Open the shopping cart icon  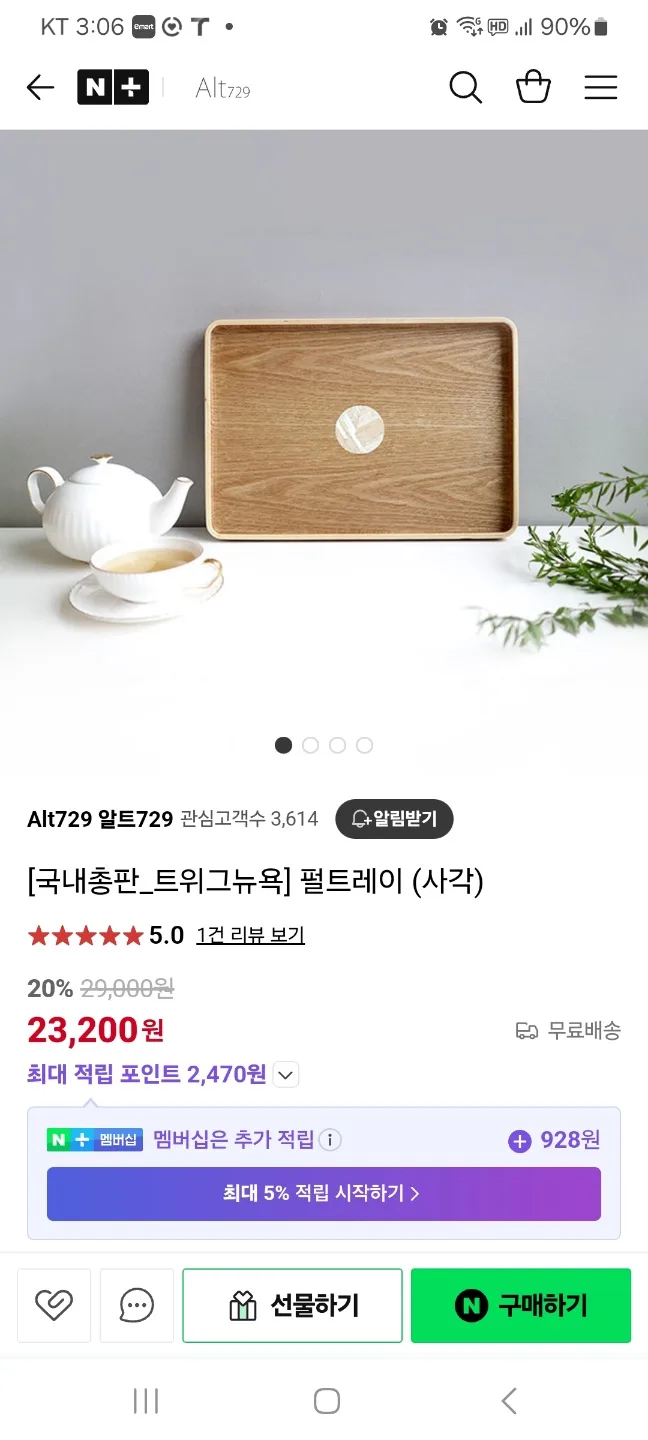[x=533, y=88]
